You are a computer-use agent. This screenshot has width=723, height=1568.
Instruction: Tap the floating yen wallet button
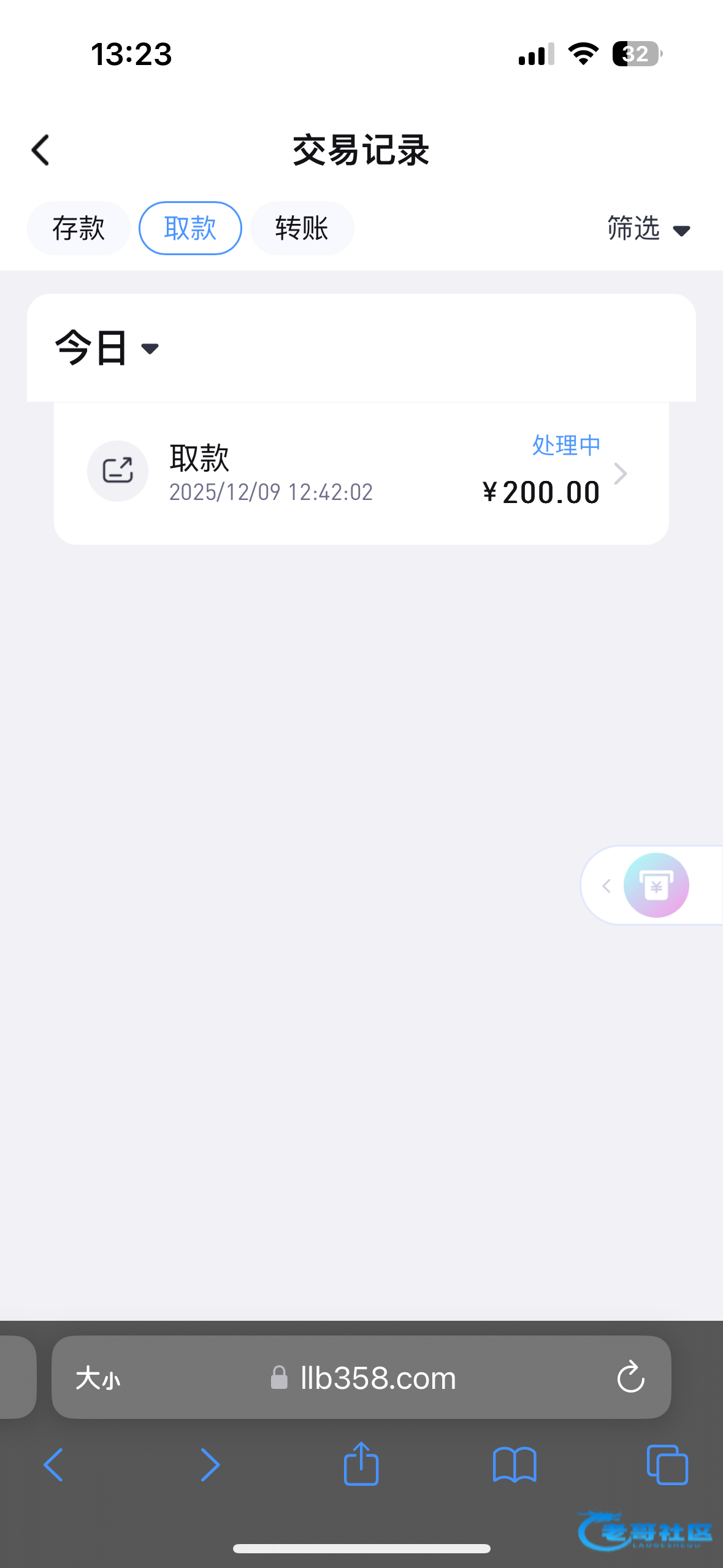click(x=656, y=885)
